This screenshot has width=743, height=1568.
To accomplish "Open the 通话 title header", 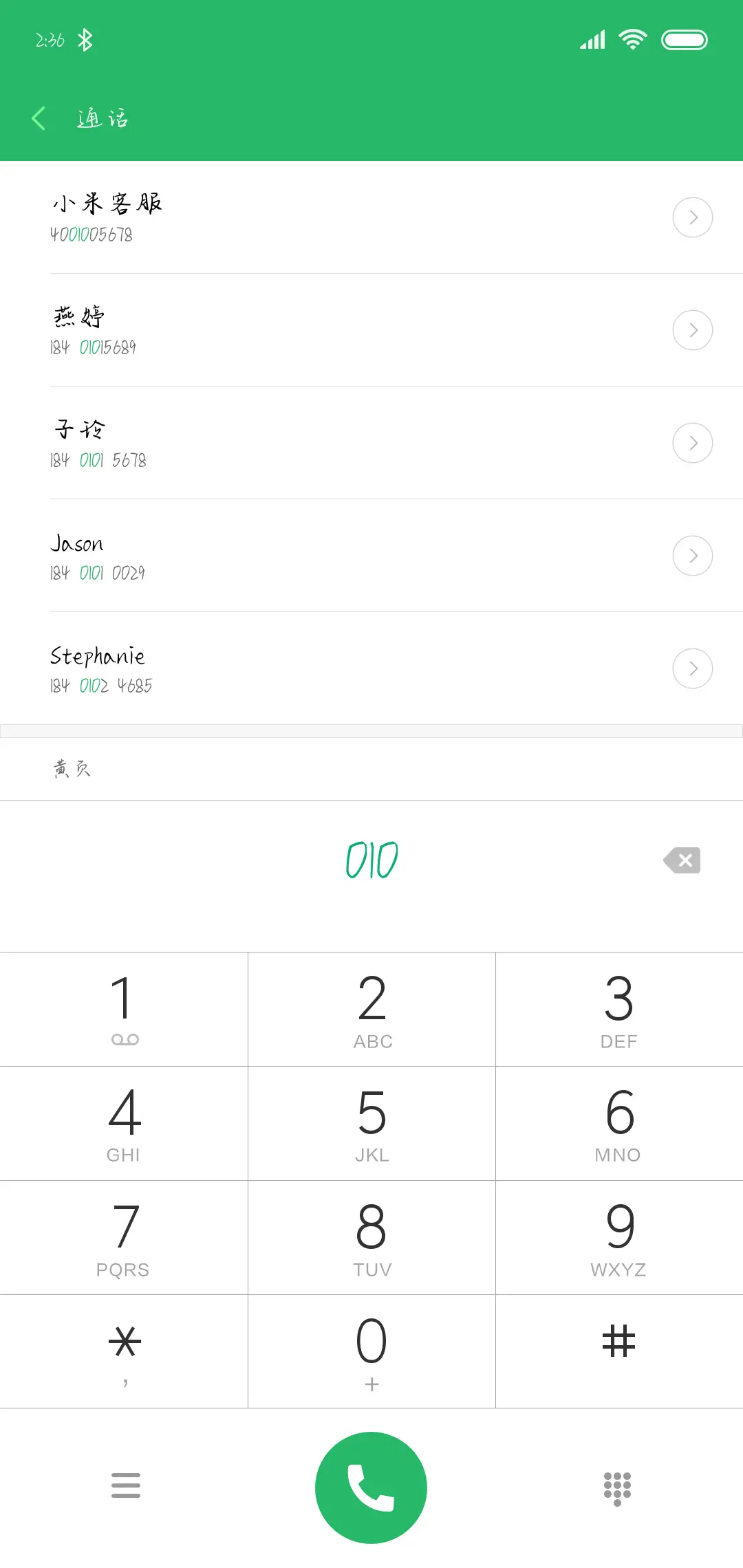I will point(102,118).
